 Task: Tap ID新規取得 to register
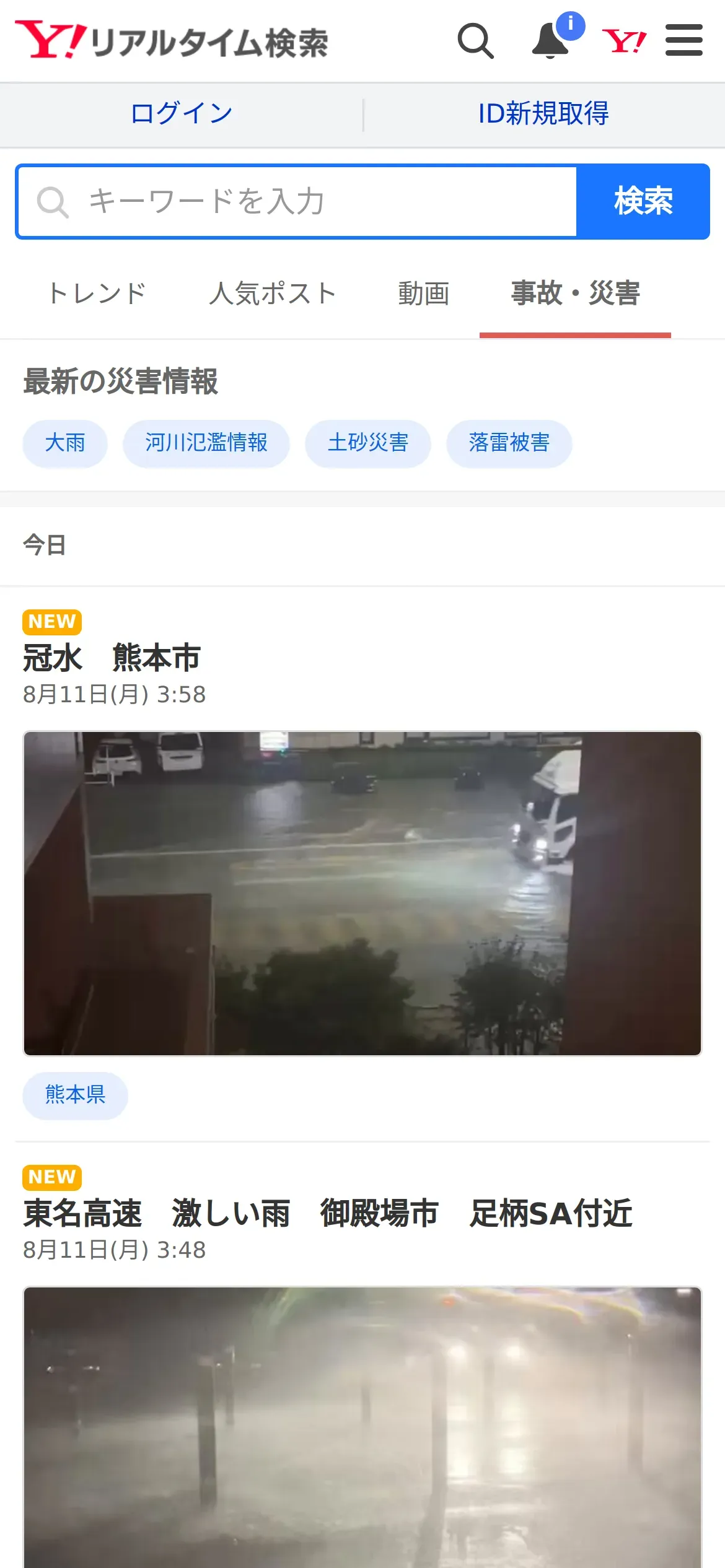point(543,114)
